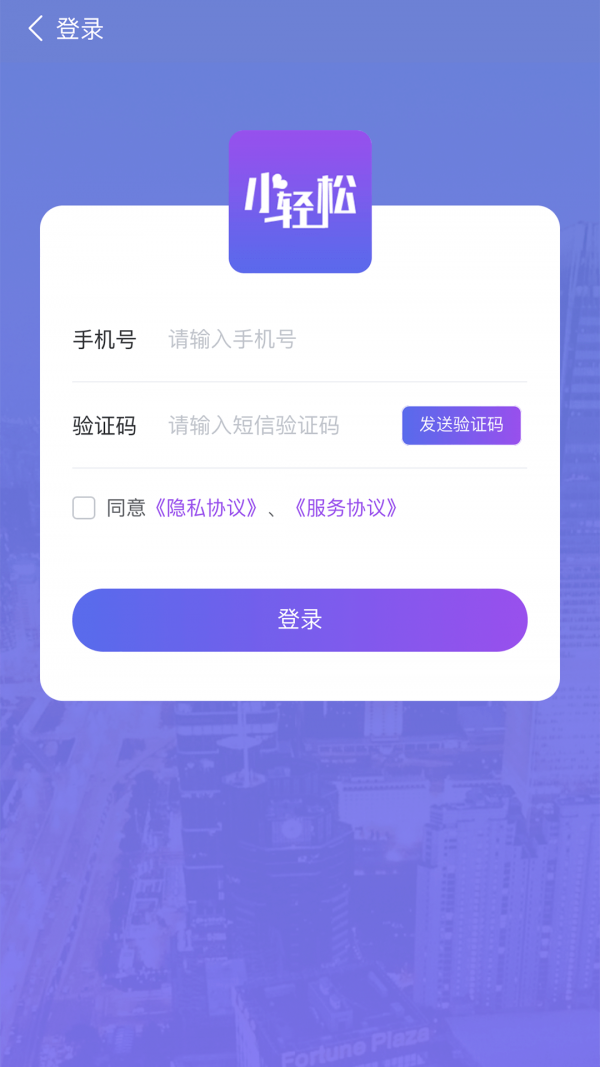Check the agreement consent checkbox
The image size is (600, 1067).
tap(84, 508)
